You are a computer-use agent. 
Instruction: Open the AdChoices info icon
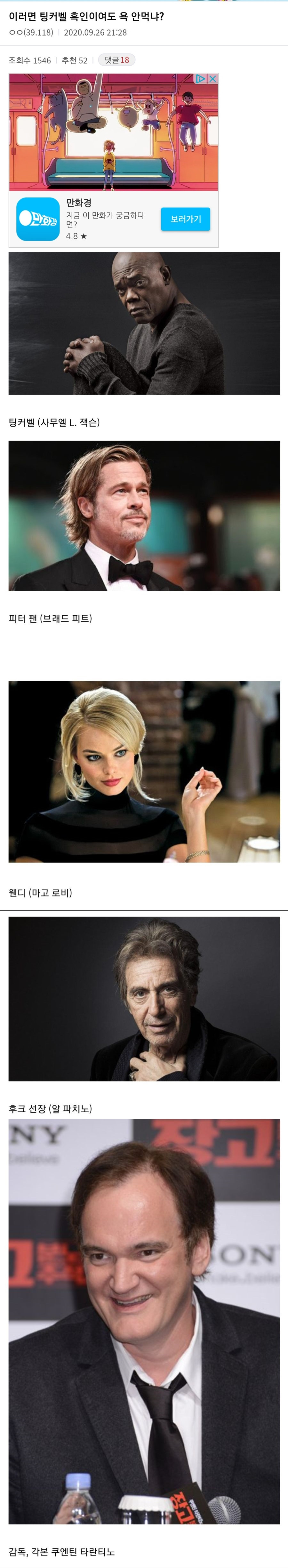(x=200, y=78)
